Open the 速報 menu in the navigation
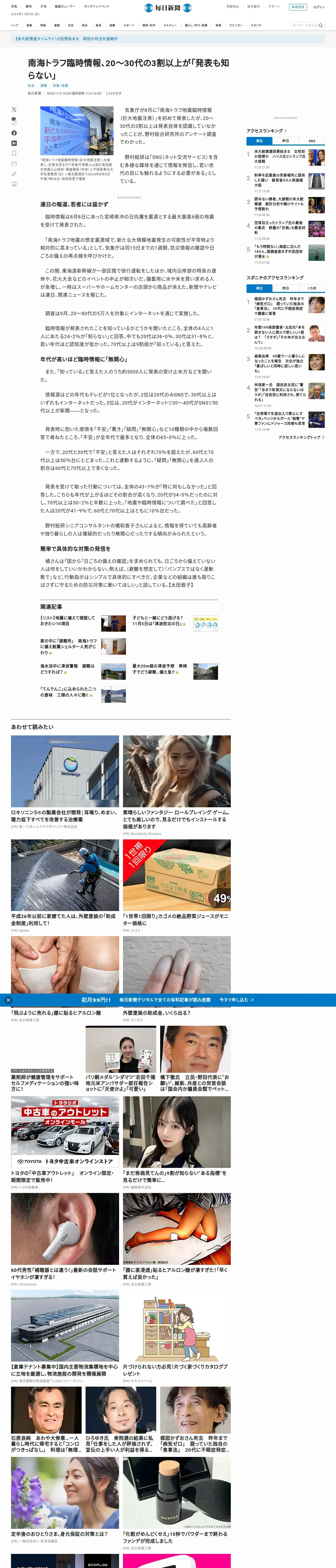The width and height of the screenshot is (336, 1568). click(x=29, y=26)
